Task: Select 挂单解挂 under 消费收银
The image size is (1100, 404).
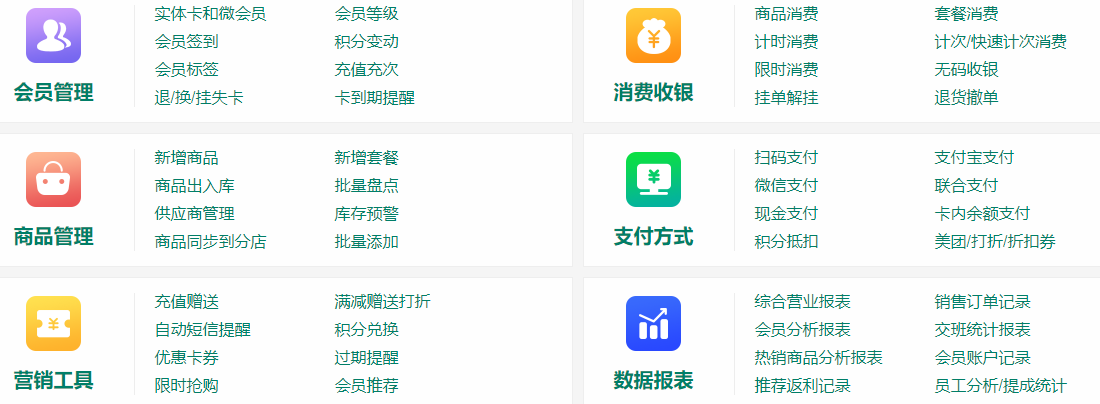Action: (786, 98)
